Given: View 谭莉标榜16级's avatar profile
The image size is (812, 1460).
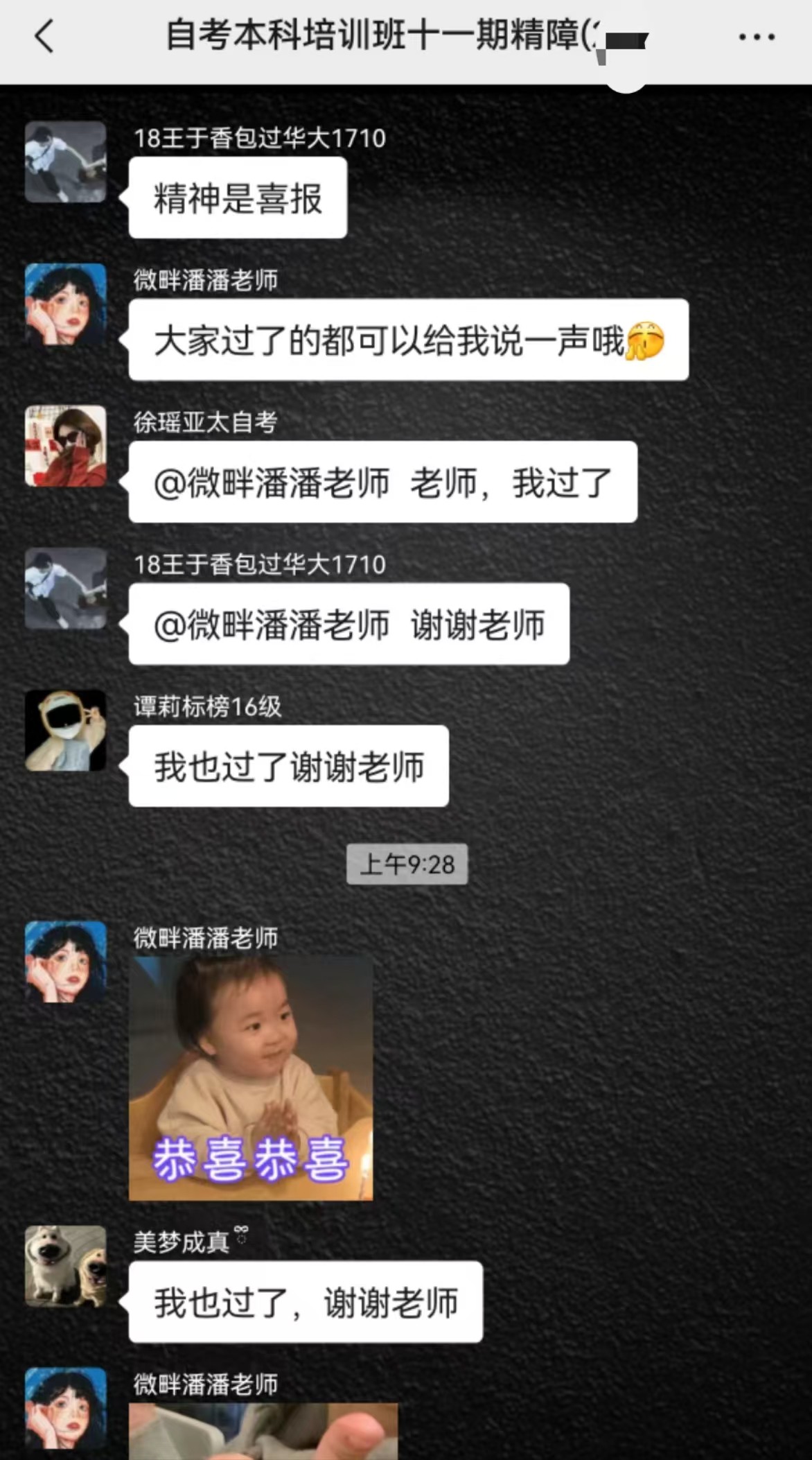Looking at the screenshot, I should click(x=66, y=730).
